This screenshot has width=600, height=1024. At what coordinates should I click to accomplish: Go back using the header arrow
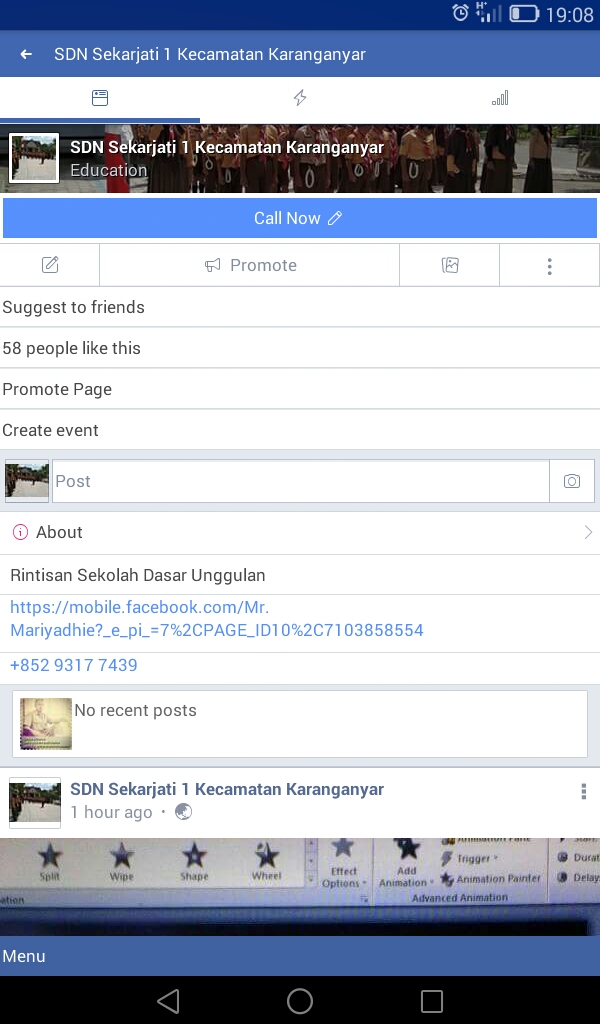point(26,54)
